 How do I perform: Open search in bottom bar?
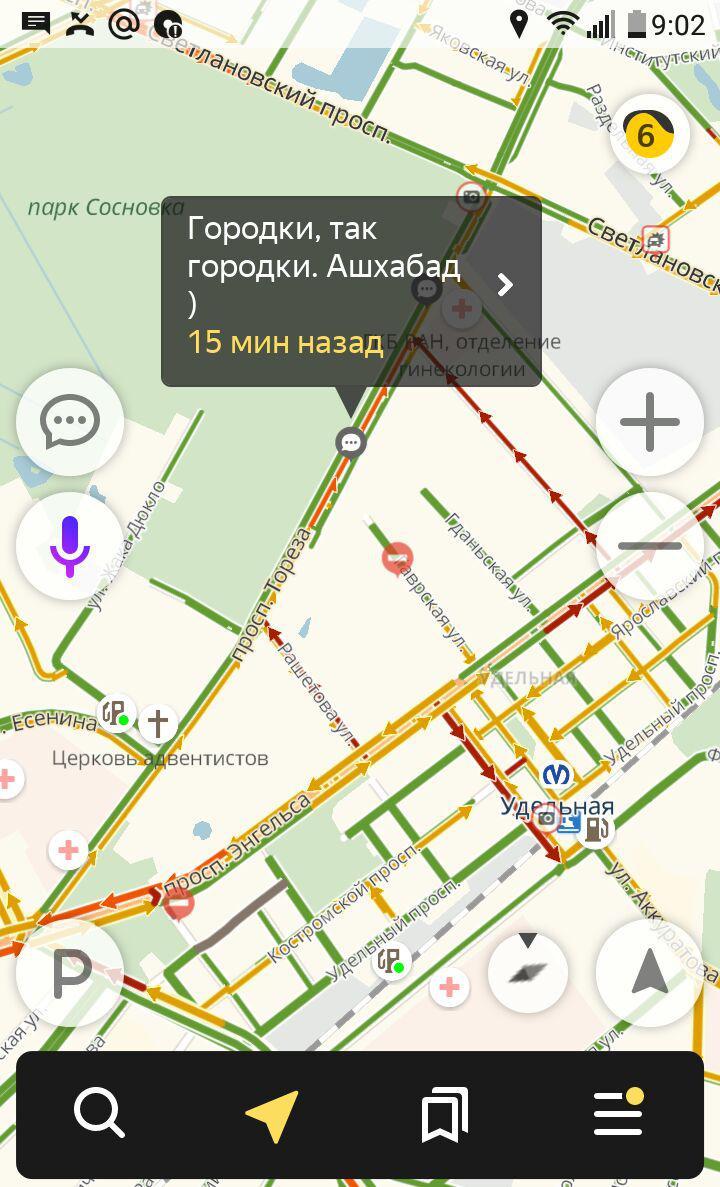pos(99,1113)
